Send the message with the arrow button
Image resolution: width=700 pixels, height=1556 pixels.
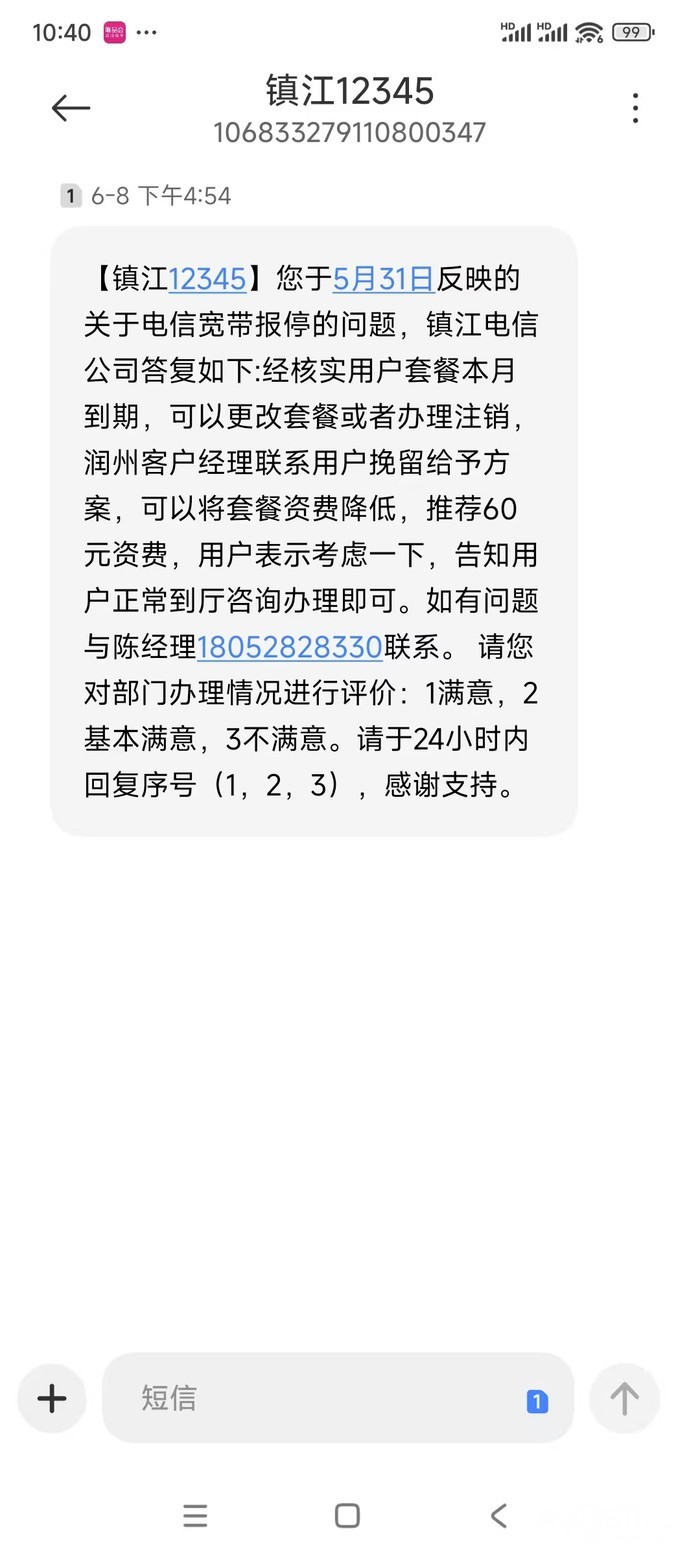pos(624,1398)
